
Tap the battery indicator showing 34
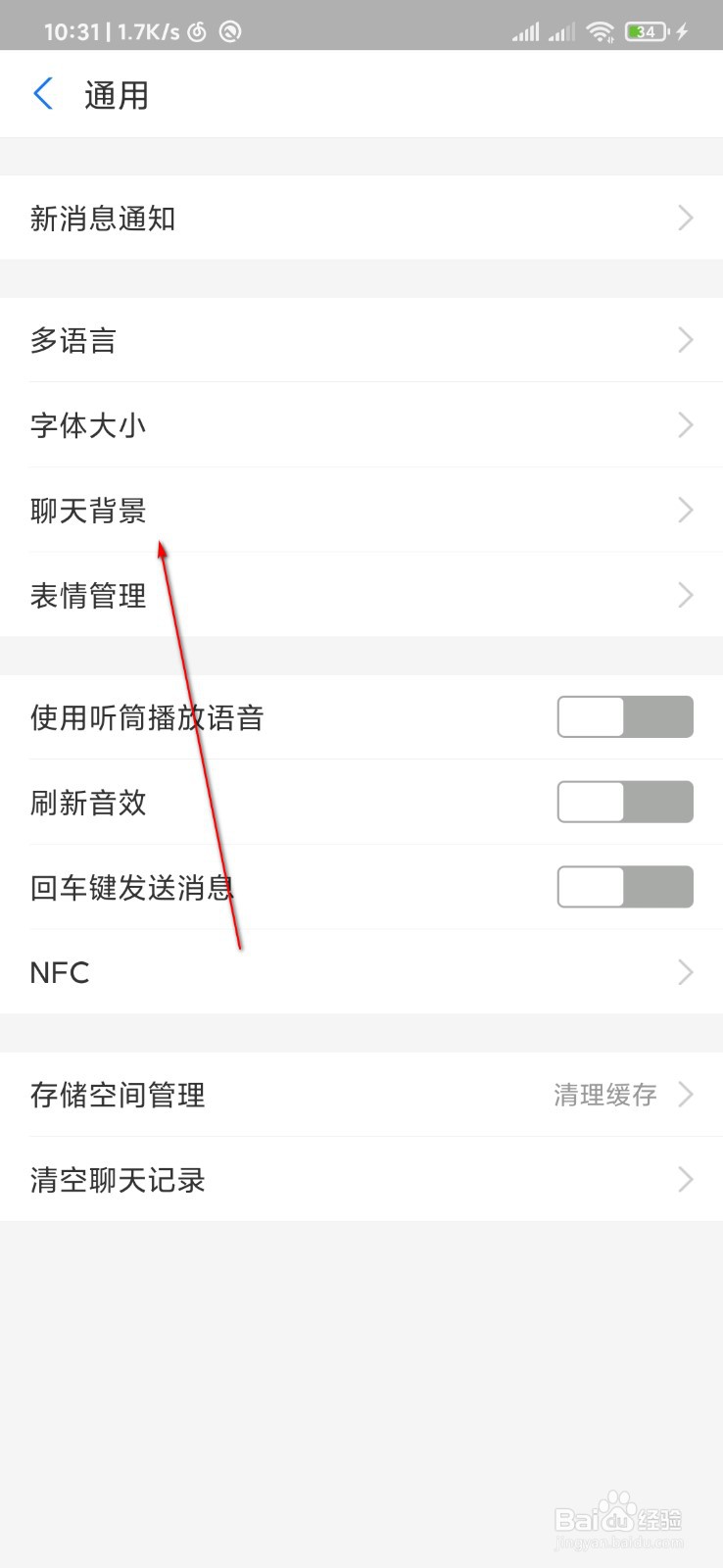646,30
